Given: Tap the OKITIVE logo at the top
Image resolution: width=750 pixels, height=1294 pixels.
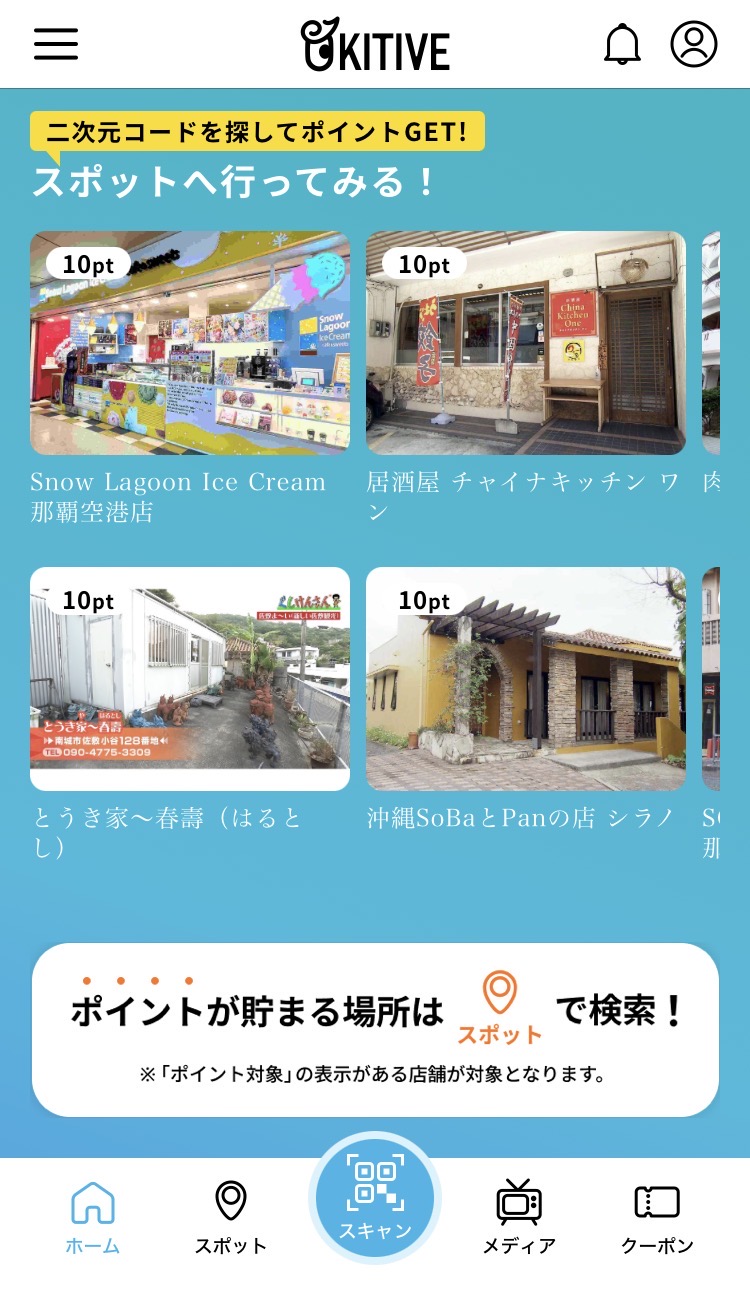Looking at the screenshot, I should [373, 44].
